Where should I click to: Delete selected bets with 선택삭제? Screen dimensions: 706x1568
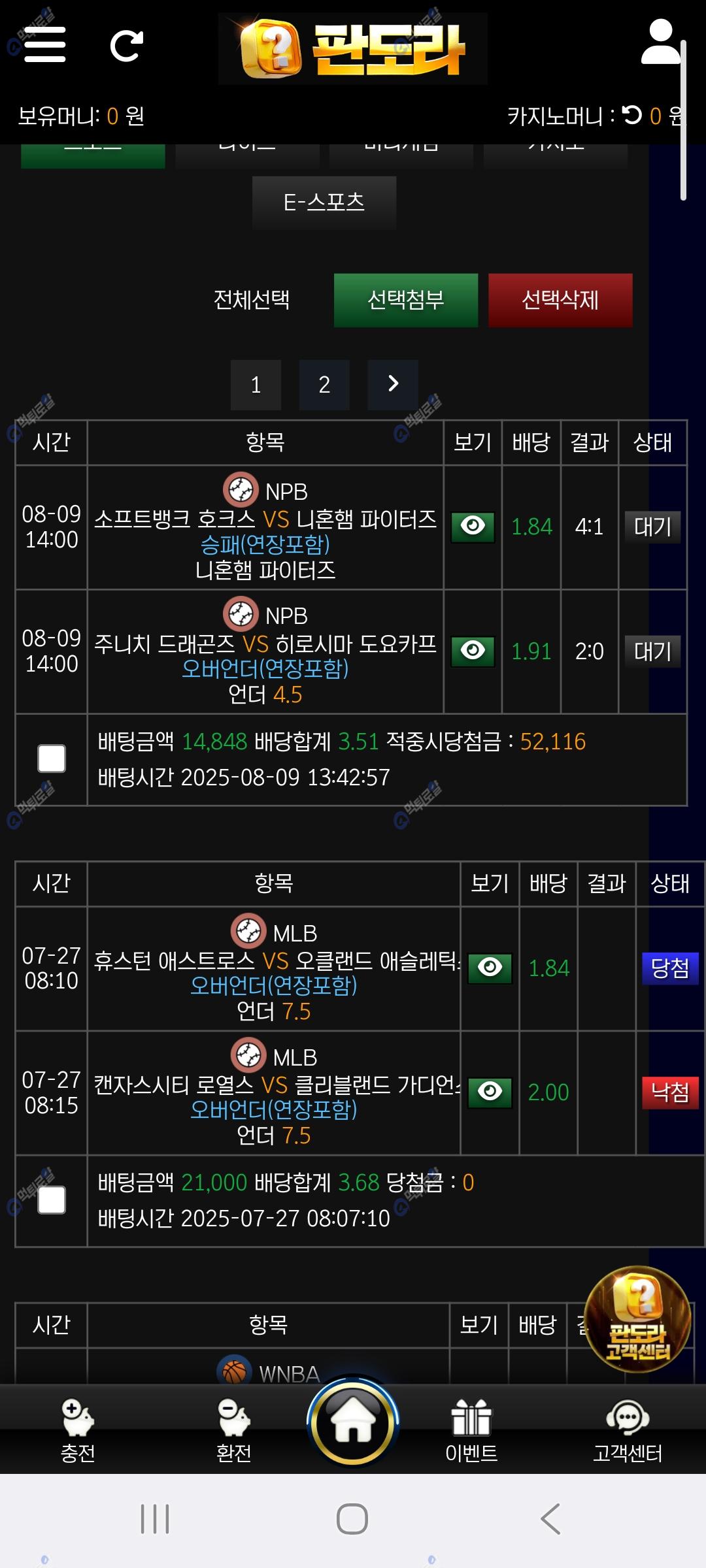(x=560, y=300)
